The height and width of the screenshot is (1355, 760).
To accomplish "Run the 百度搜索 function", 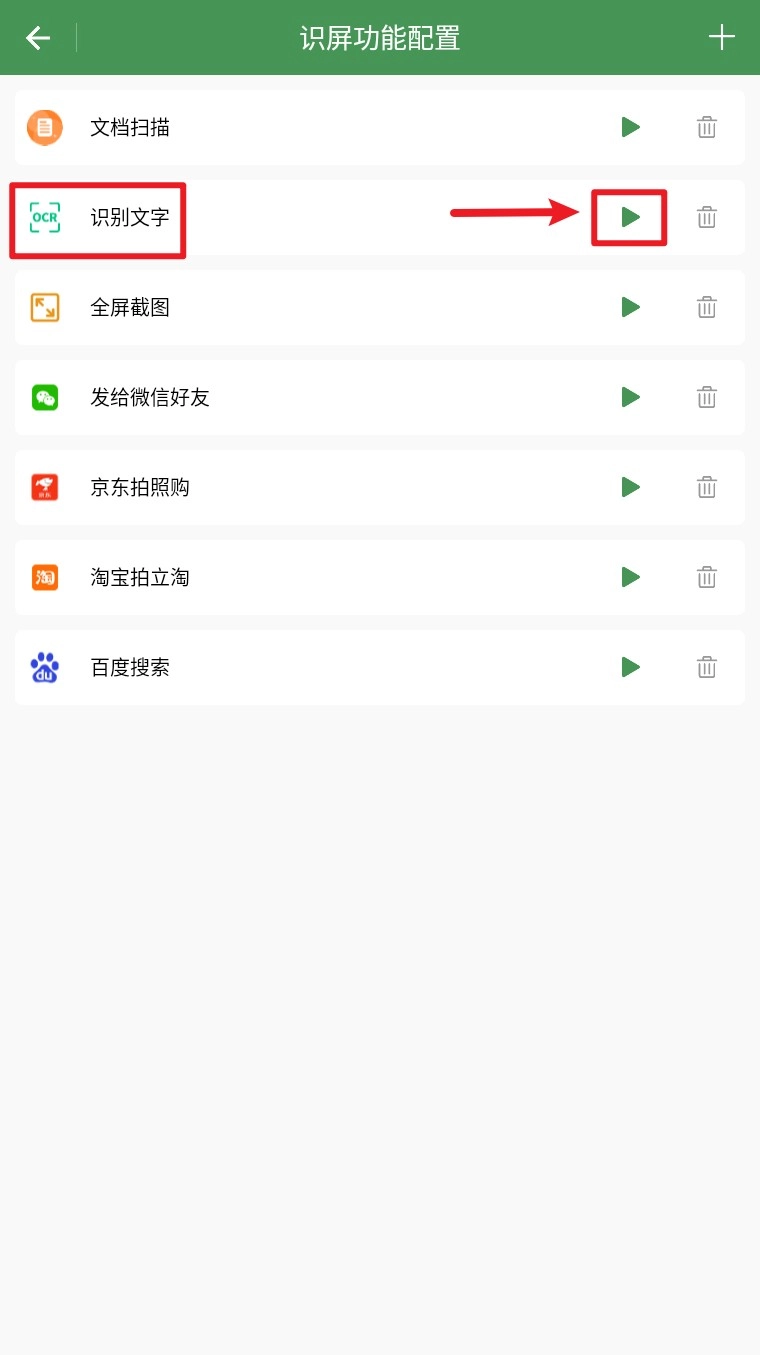I will point(630,667).
